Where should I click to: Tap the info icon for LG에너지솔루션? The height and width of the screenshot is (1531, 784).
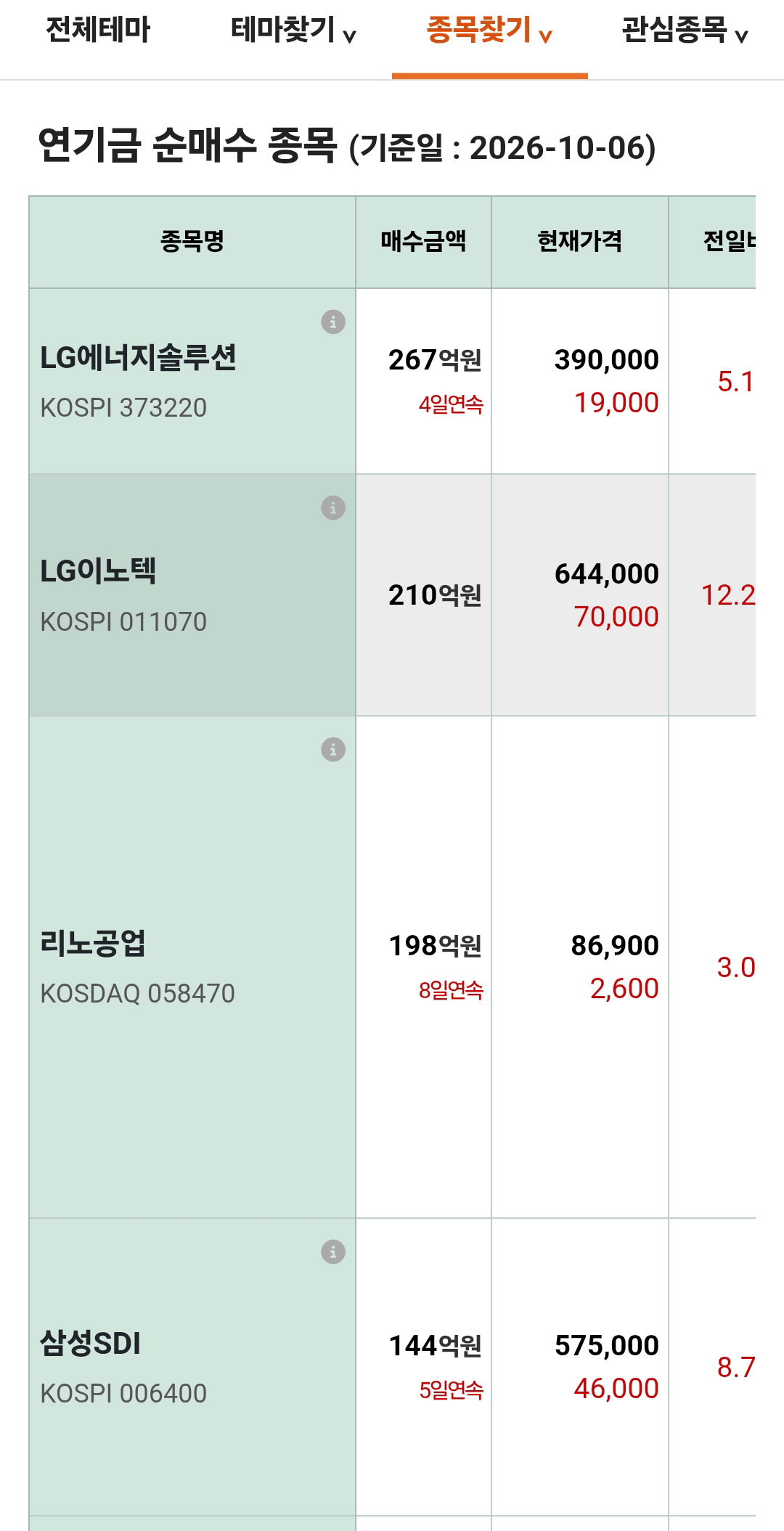coord(333,322)
